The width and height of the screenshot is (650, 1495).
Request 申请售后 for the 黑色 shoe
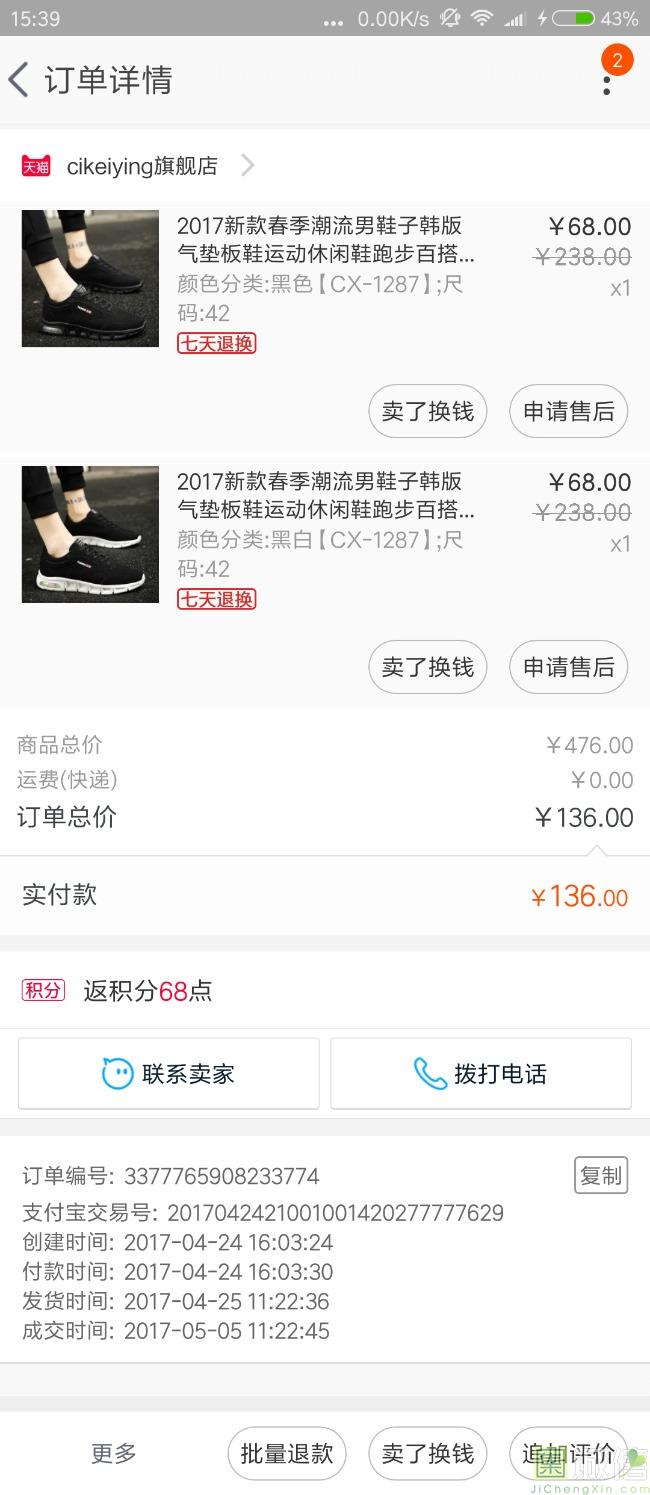[x=568, y=411]
